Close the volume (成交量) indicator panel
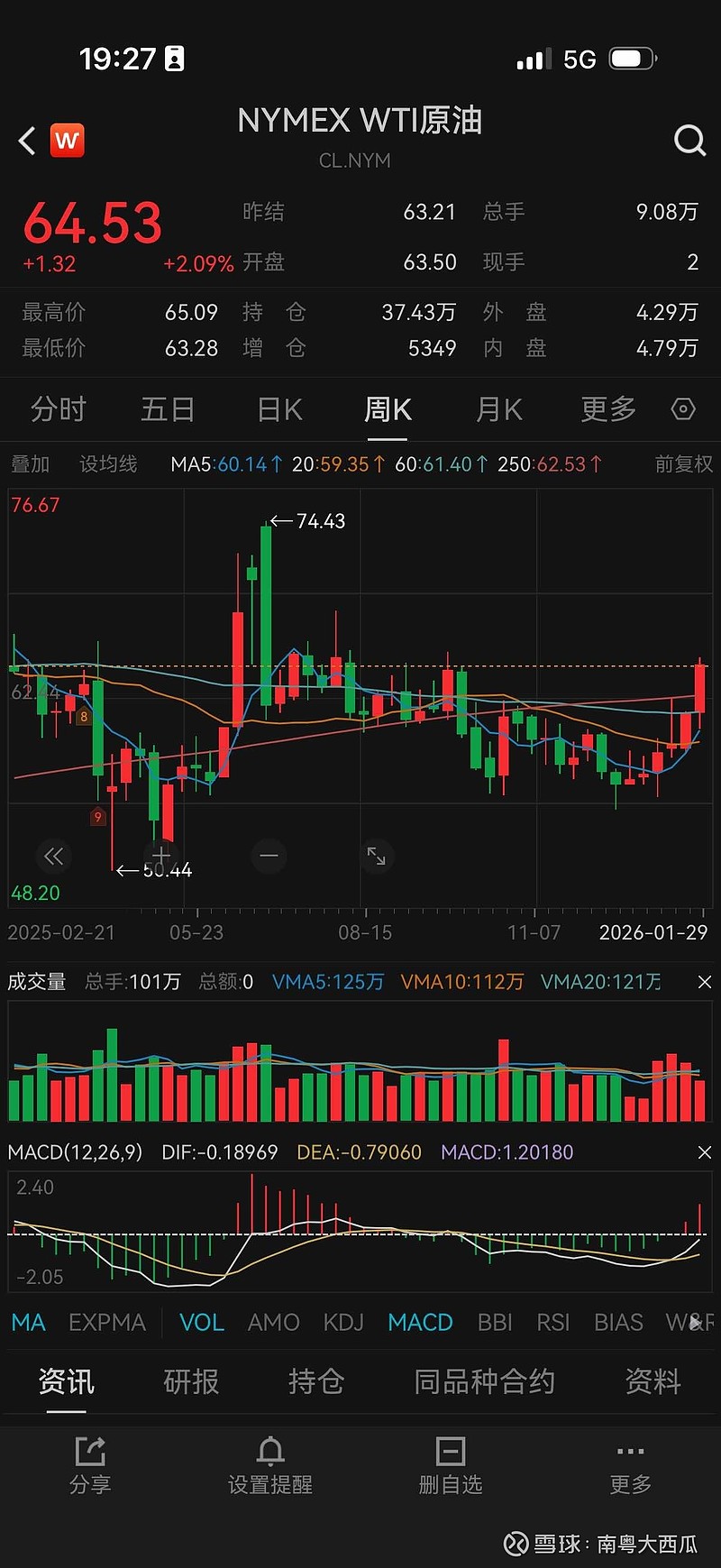Viewport: 721px width, 1568px height. pos(706,981)
